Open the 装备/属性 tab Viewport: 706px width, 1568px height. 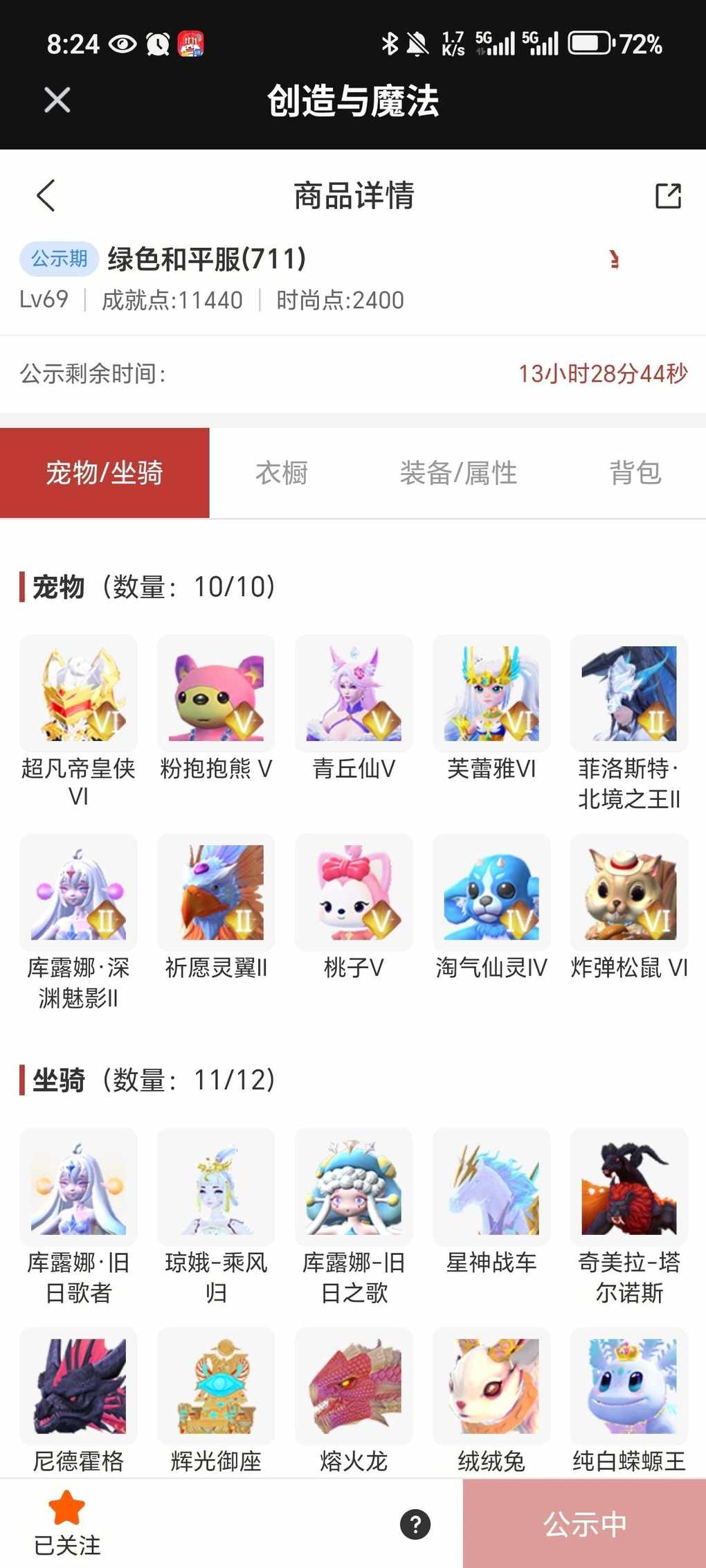(458, 473)
